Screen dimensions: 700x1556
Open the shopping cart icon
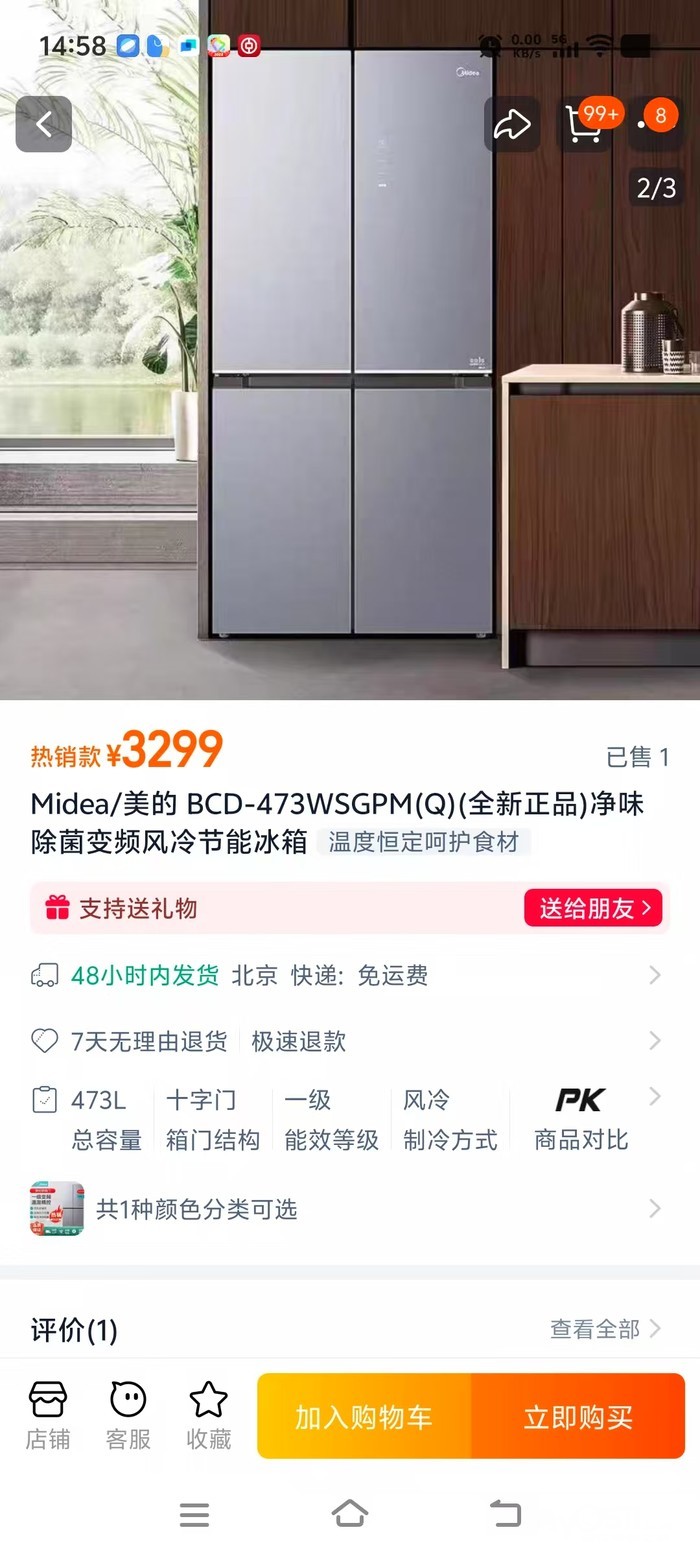[x=584, y=124]
